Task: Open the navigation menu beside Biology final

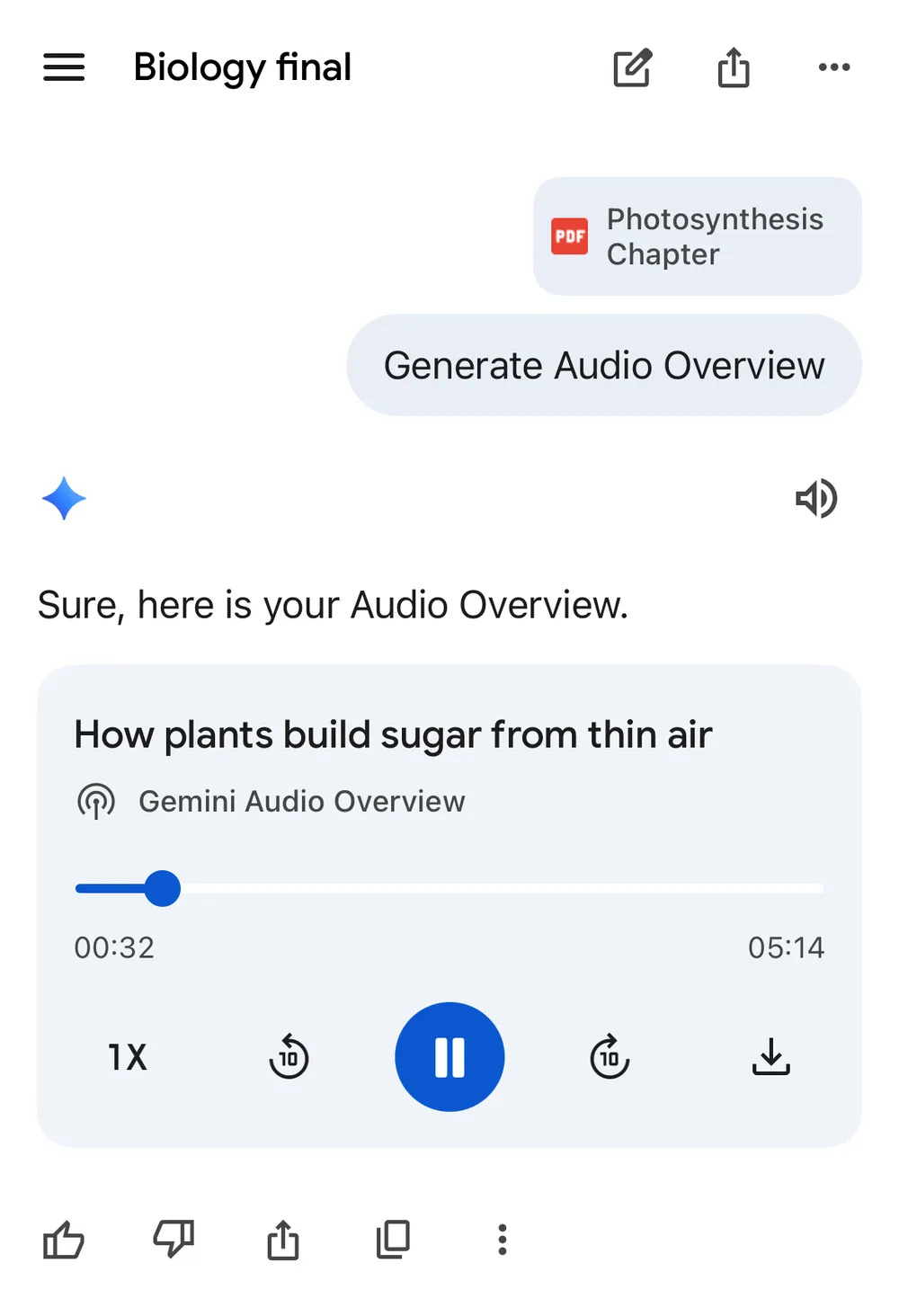Action: coord(63,67)
